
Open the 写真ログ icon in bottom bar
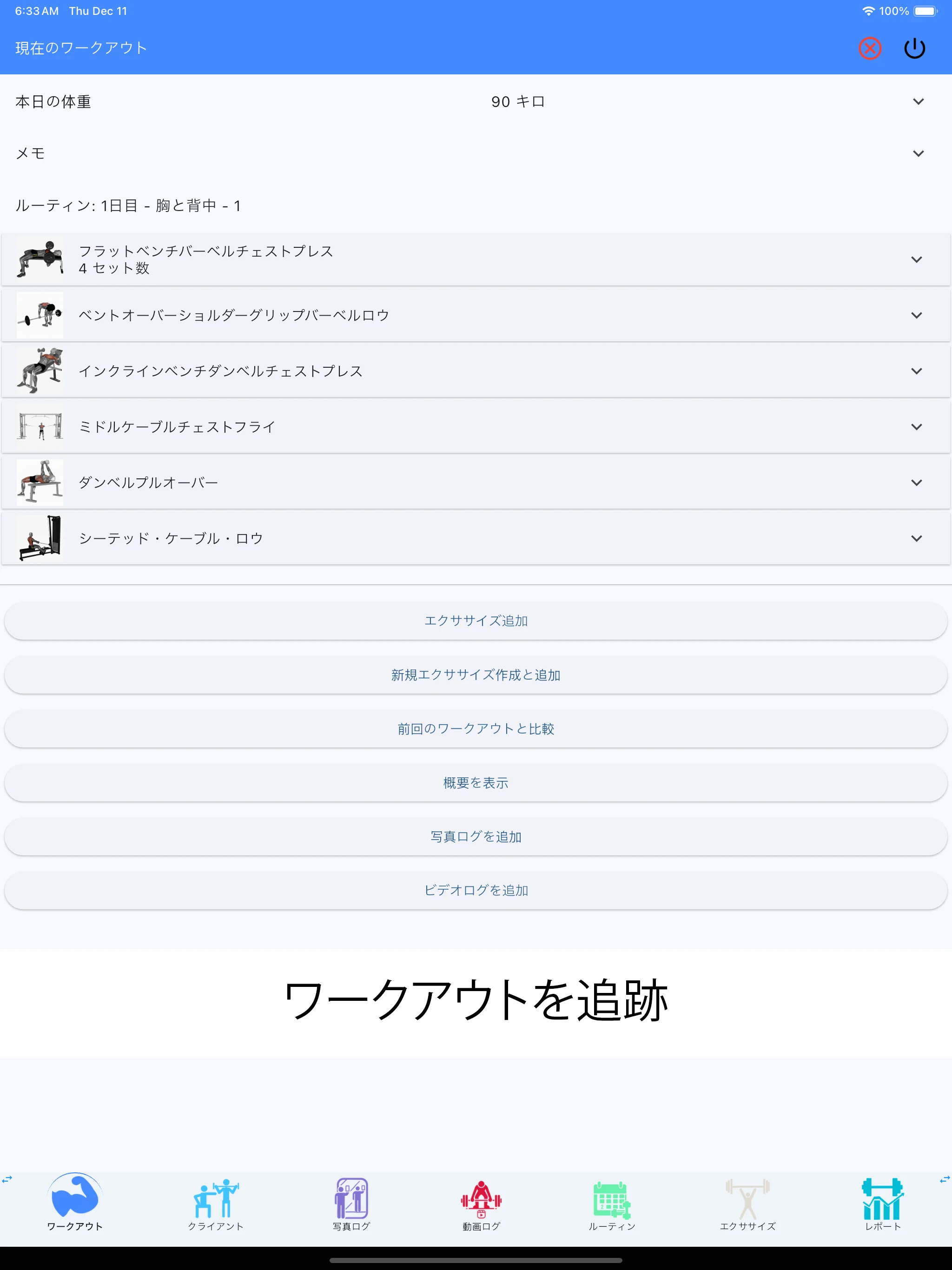click(351, 1200)
